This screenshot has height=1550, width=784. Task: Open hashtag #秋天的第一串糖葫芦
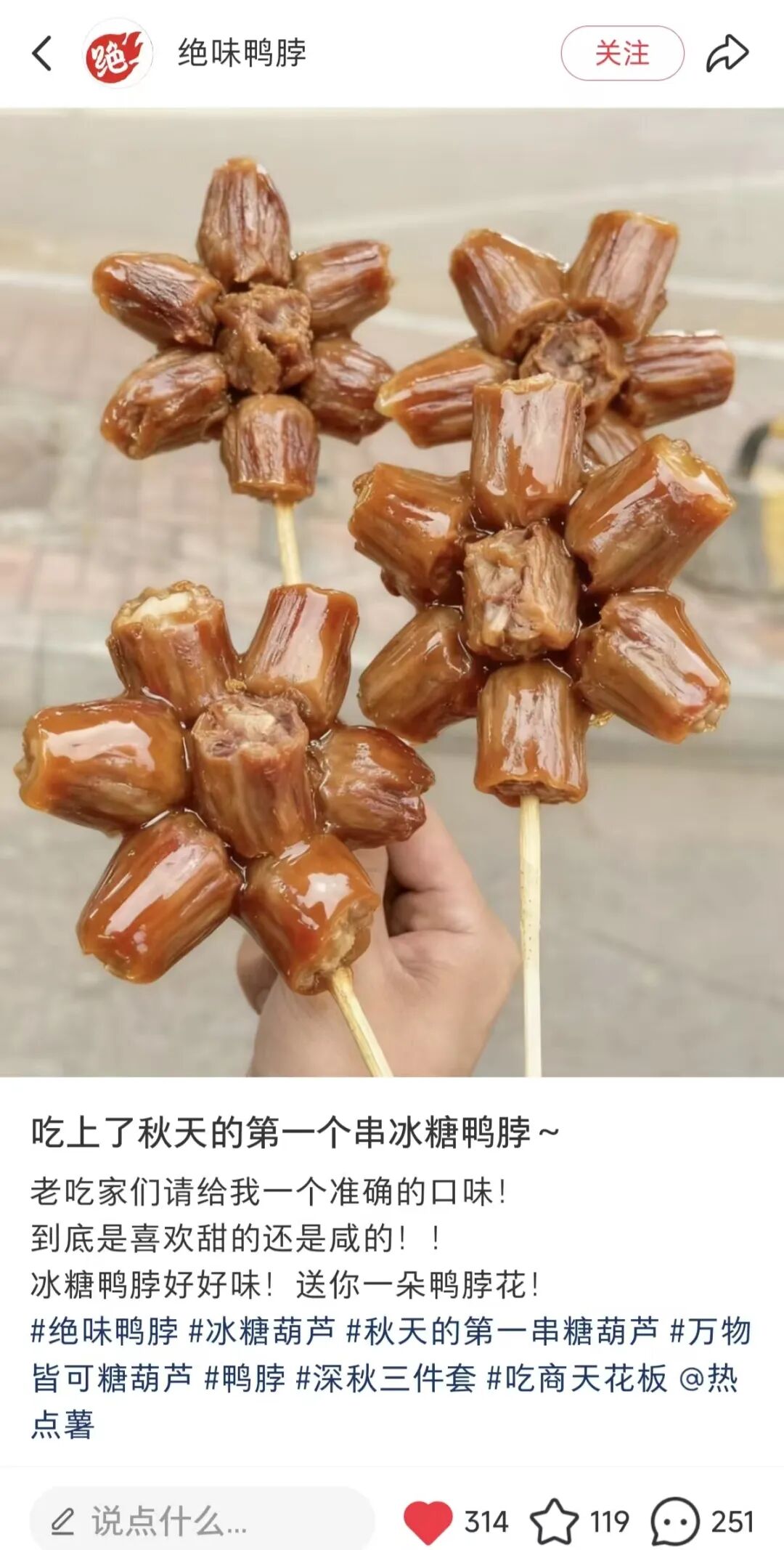tap(502, 1331)
